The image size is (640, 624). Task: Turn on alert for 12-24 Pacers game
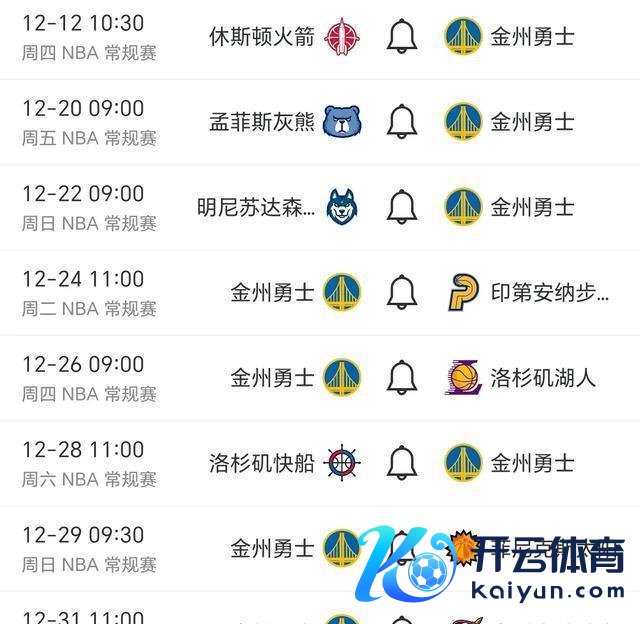[402, 293]
